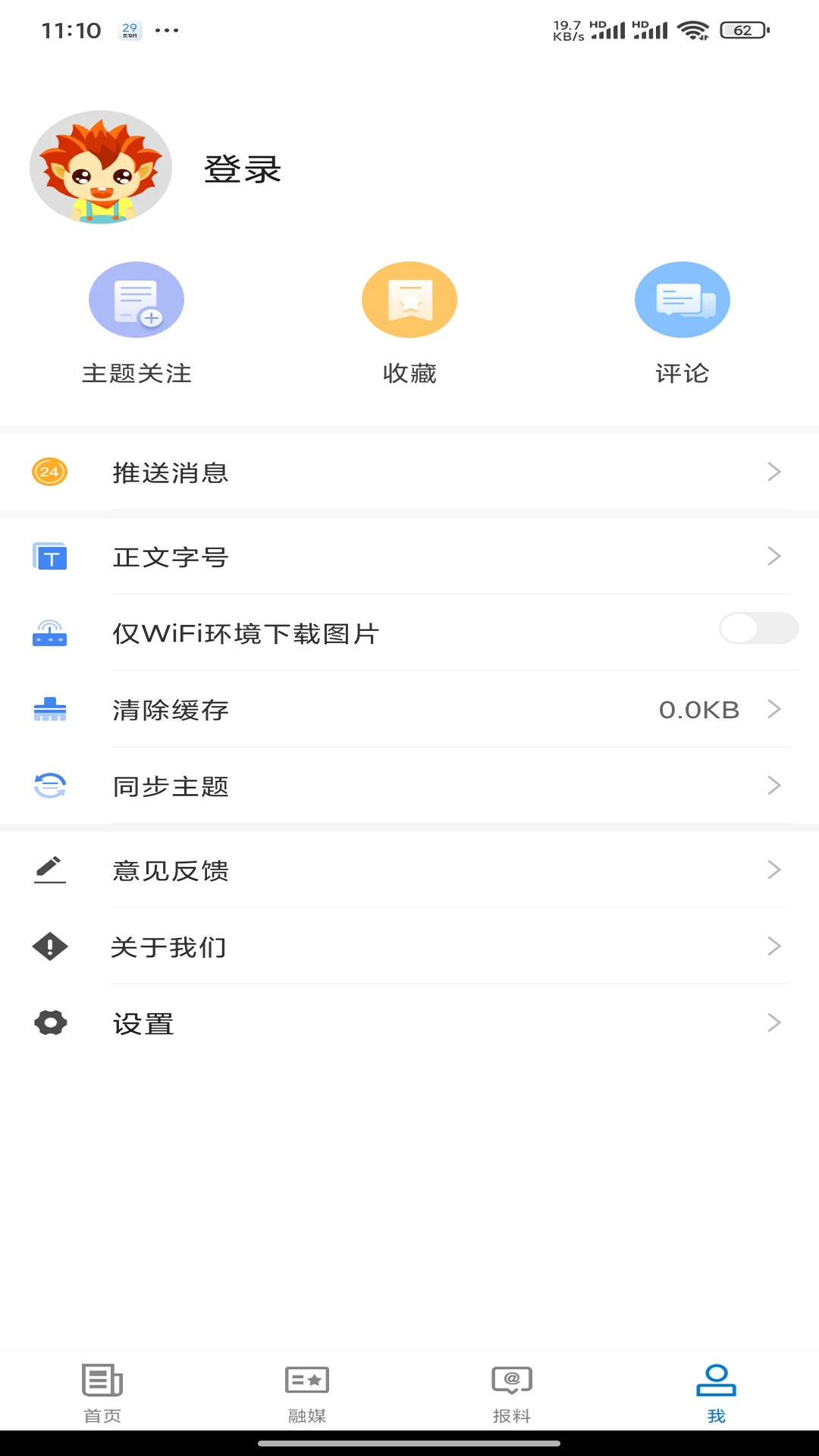
Task: Click the 意见反馈 pencil icon
Action: coord(49,870)
